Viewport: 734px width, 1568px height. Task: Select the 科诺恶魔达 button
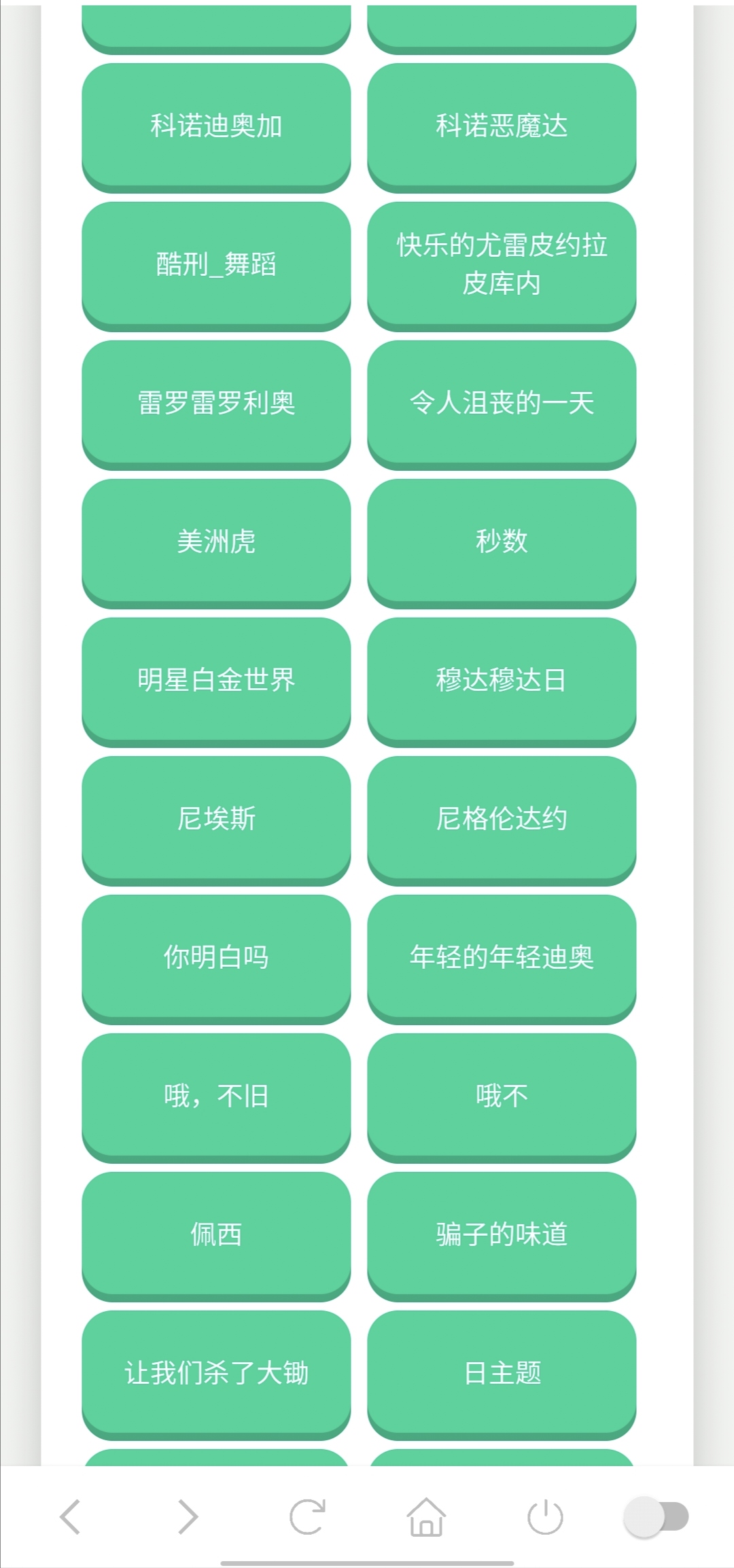click(x=502, y=126)
